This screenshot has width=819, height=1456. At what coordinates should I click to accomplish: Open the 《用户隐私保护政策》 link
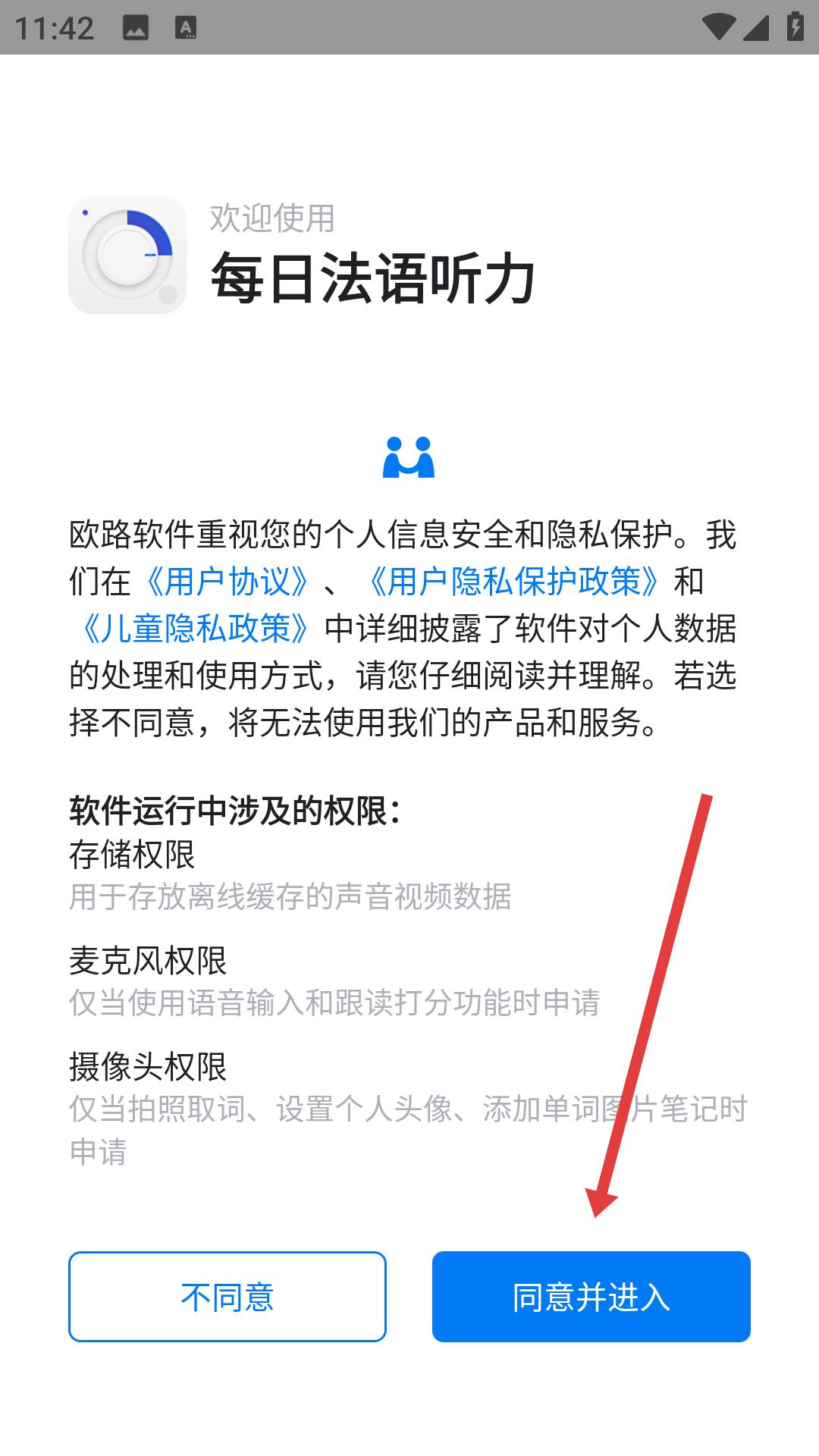coord(513,582)
